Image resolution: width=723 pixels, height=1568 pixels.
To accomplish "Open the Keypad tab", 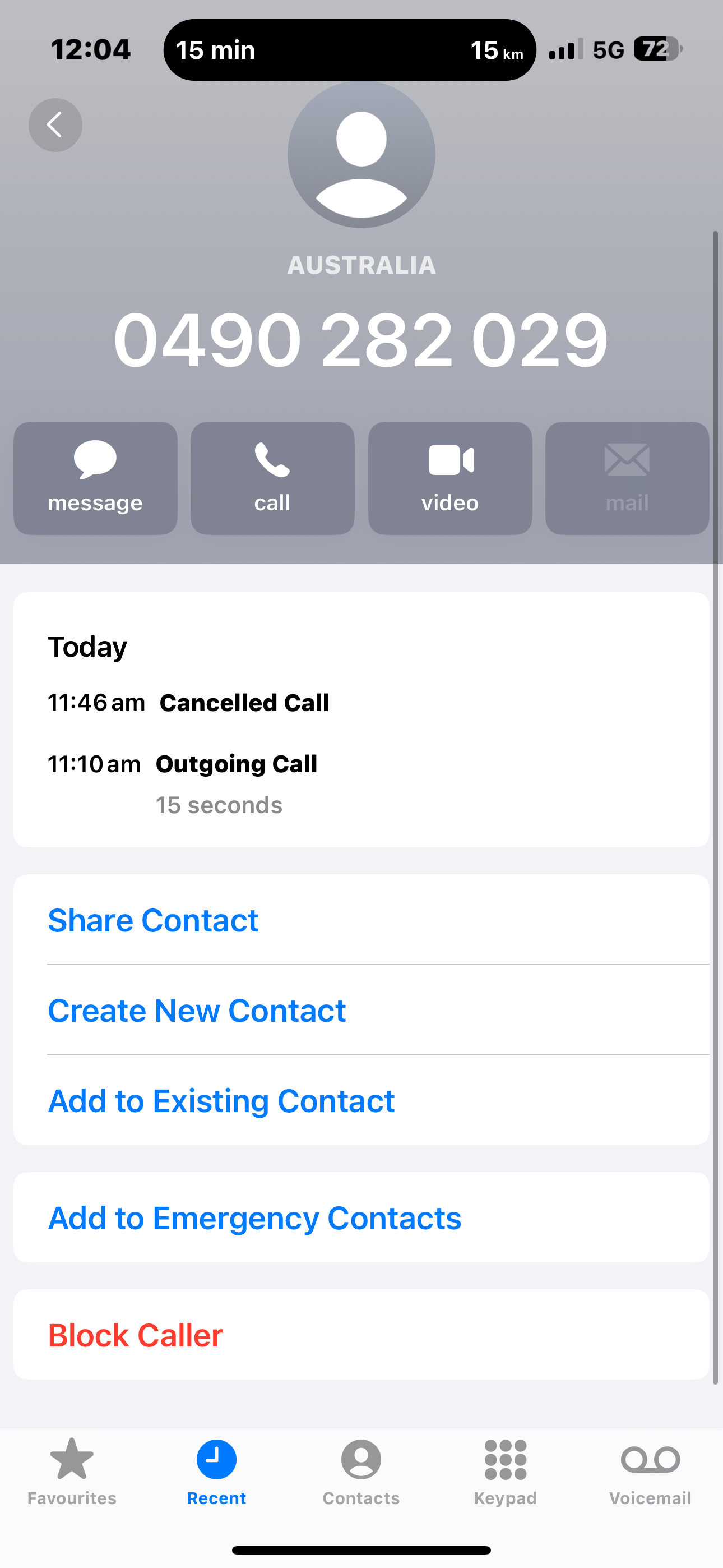I will click(x=505, y=1471).
